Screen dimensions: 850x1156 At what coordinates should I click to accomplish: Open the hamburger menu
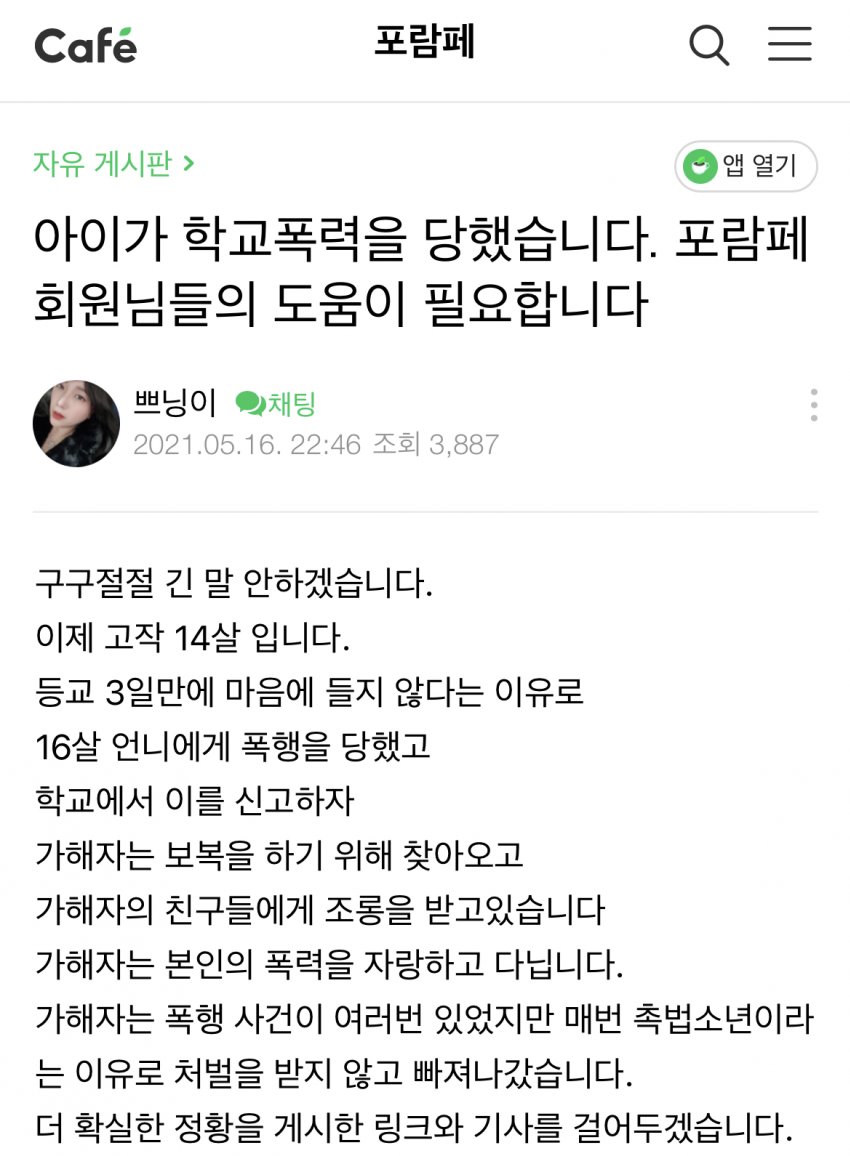789,45
